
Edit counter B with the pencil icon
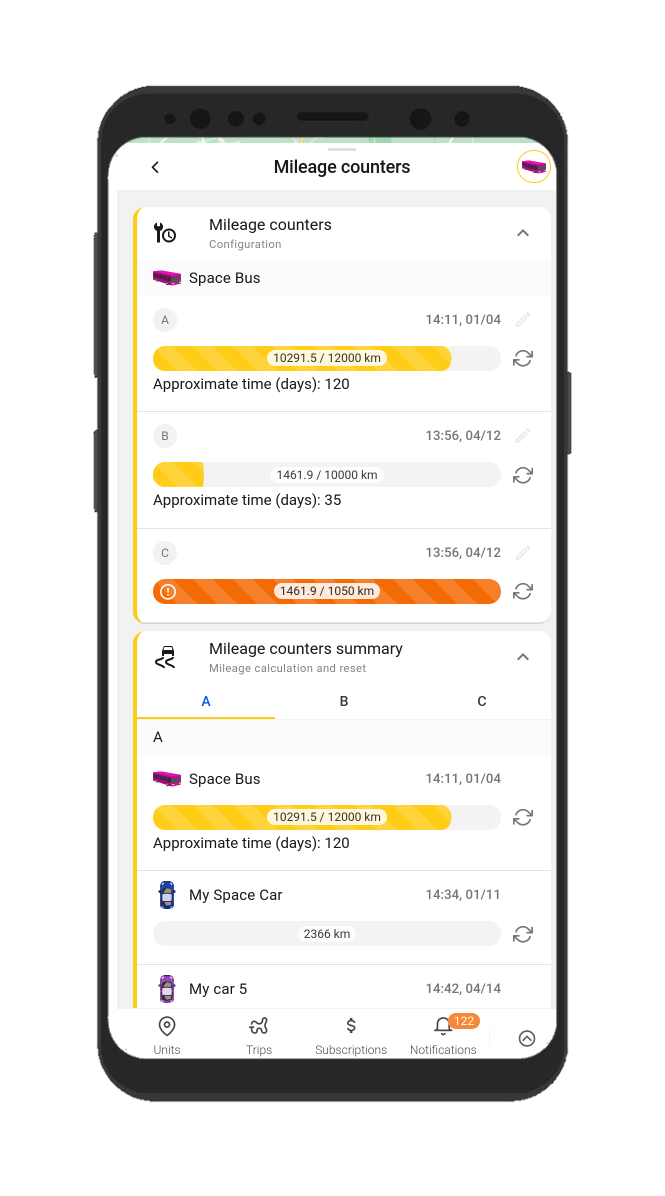[x=522, y=436]
